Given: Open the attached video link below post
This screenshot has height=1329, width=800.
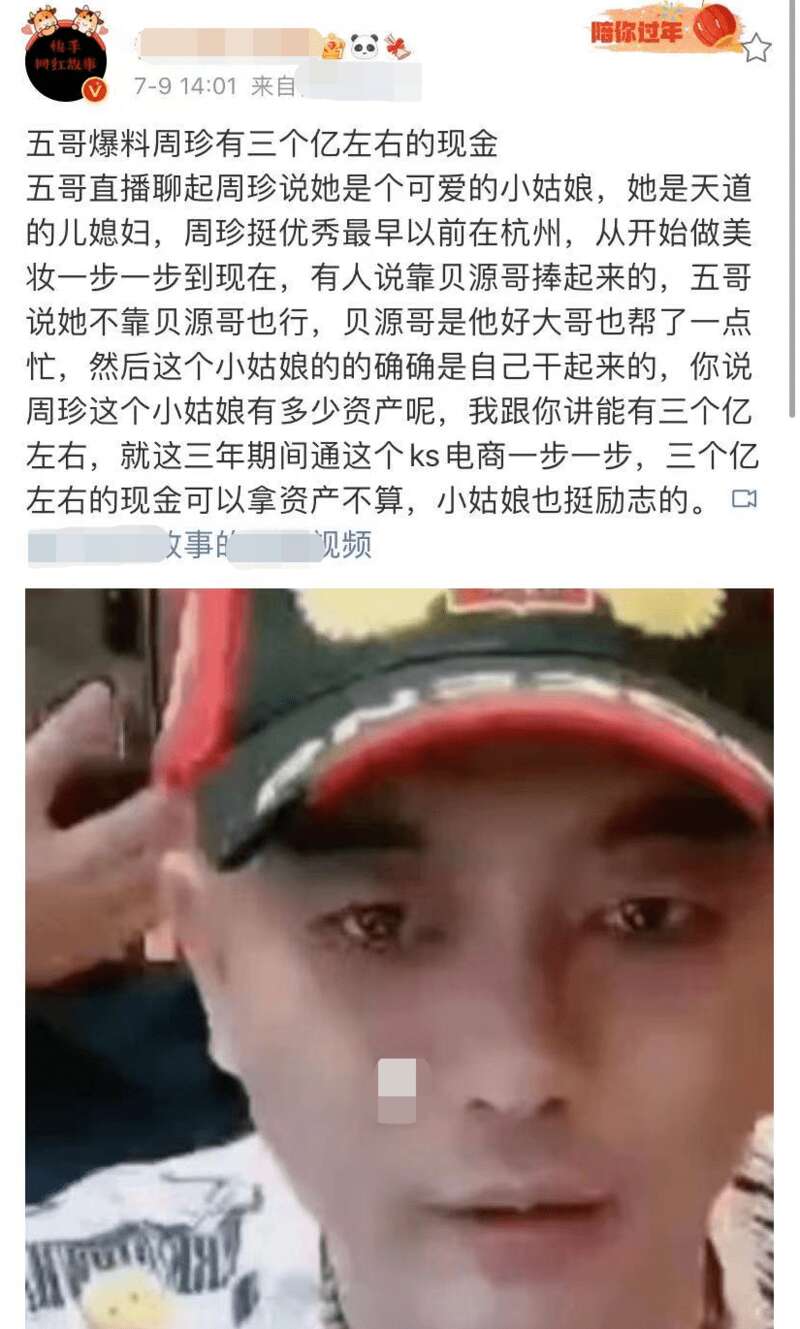Looking at the screenshot, I should [x=200, y=544].
